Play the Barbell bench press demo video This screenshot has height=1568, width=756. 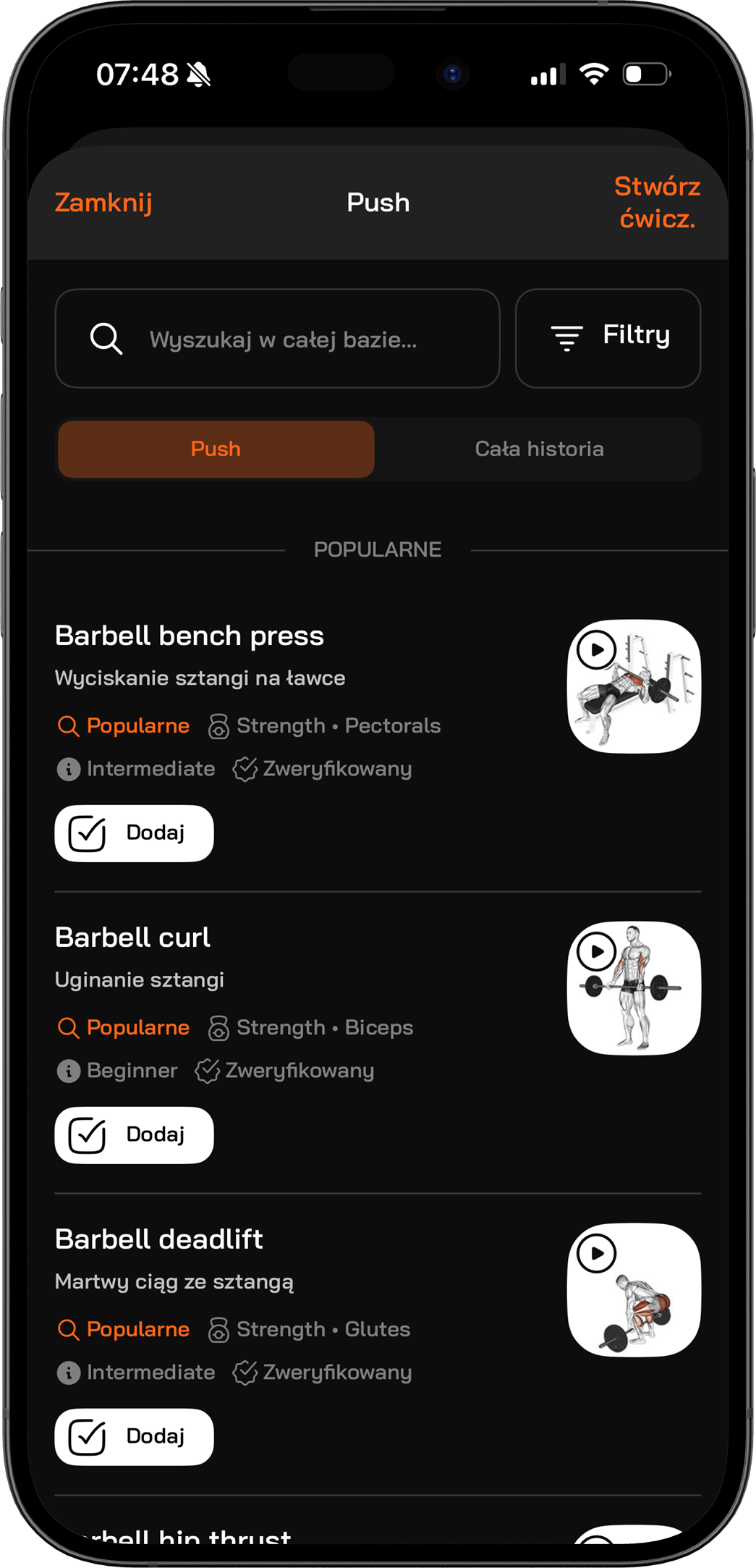pos(597,649)
